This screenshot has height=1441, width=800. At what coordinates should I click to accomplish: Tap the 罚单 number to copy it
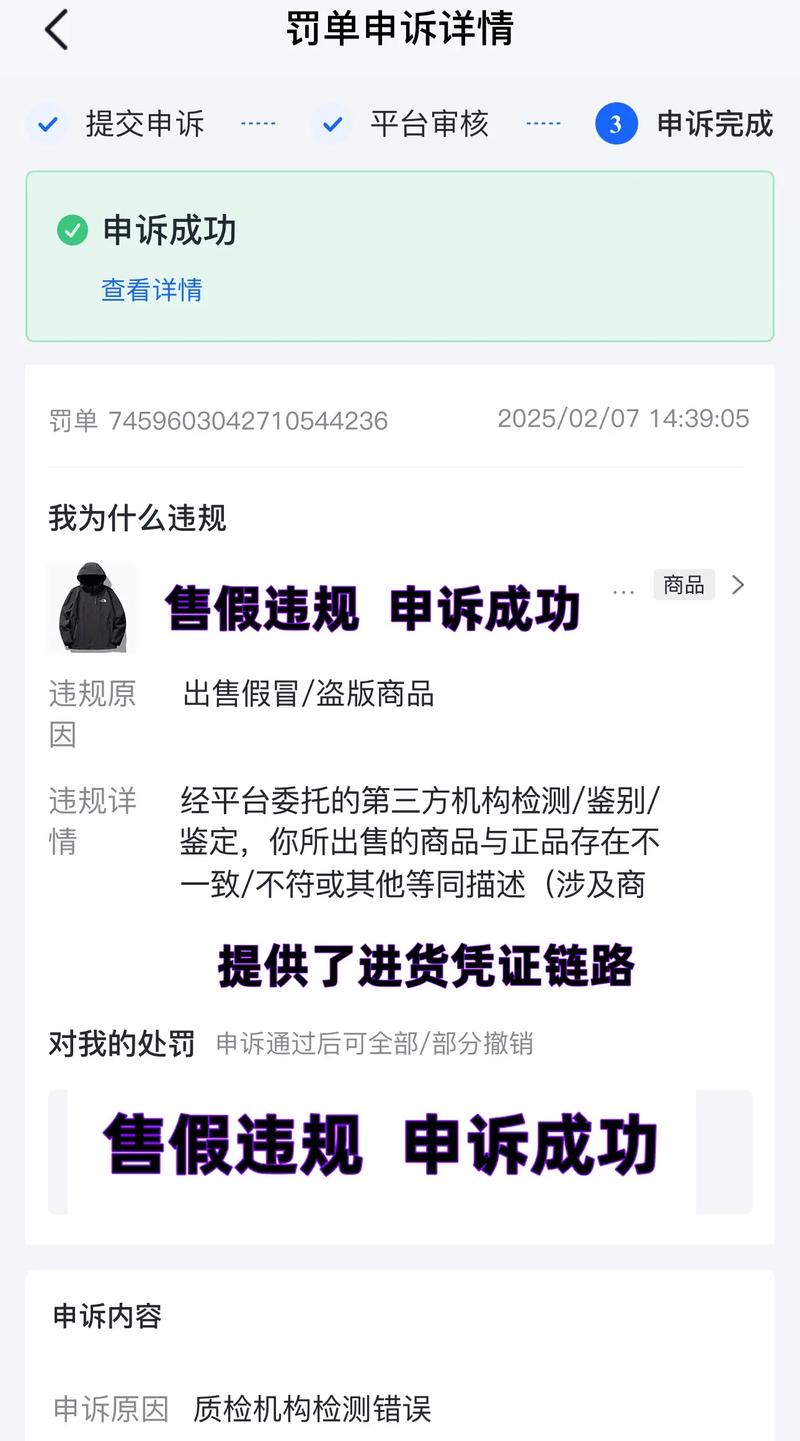pos(252,420)
